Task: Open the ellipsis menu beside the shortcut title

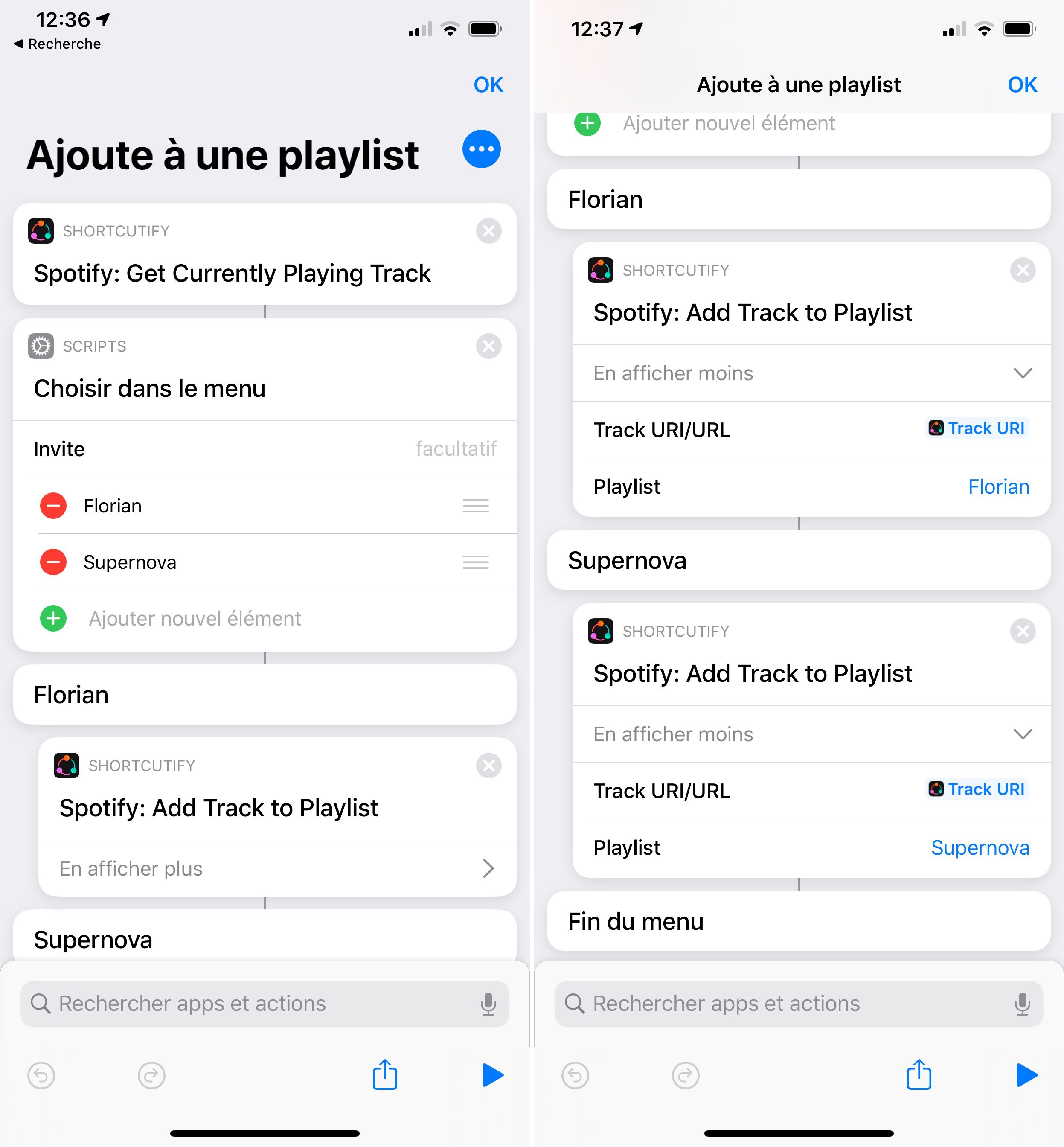Action: (x=481, y=149)
